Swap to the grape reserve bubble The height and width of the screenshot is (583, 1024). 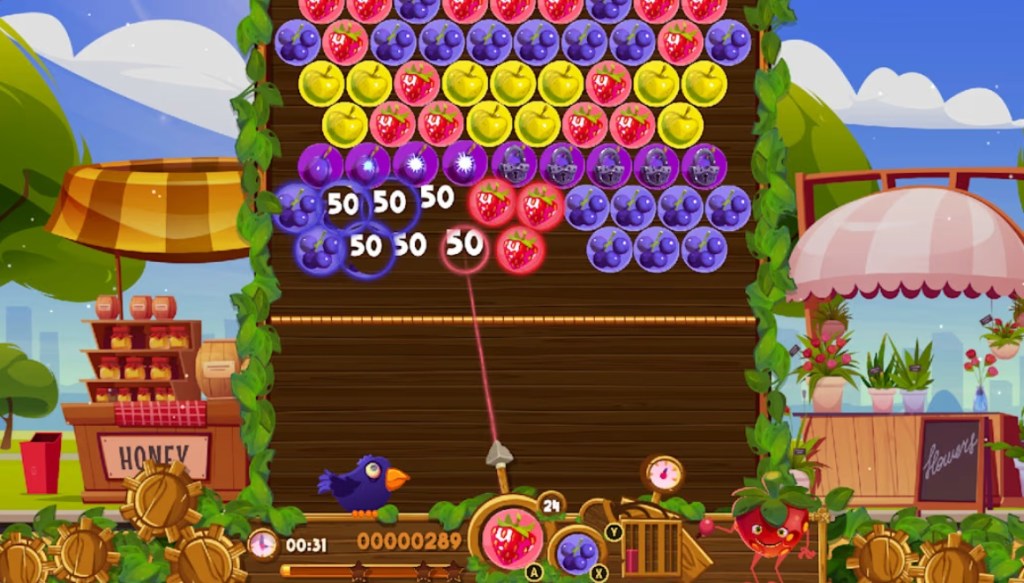pyautogui.click(x=577, y=552)
